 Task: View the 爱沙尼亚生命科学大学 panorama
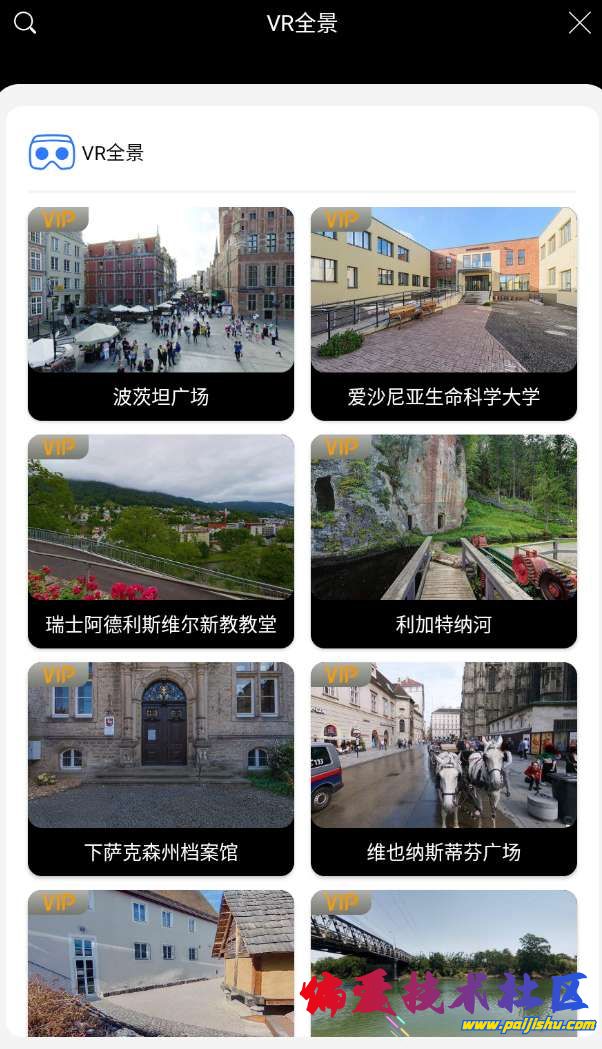pos(444,313)
